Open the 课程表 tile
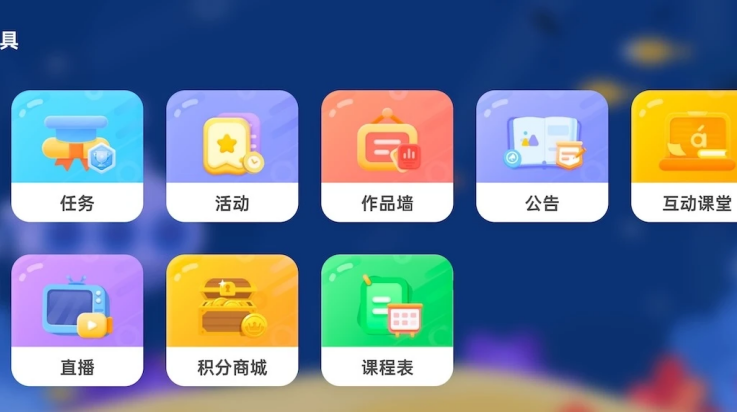The width and height of the screenshot is (737, 412). pos(387,320)
